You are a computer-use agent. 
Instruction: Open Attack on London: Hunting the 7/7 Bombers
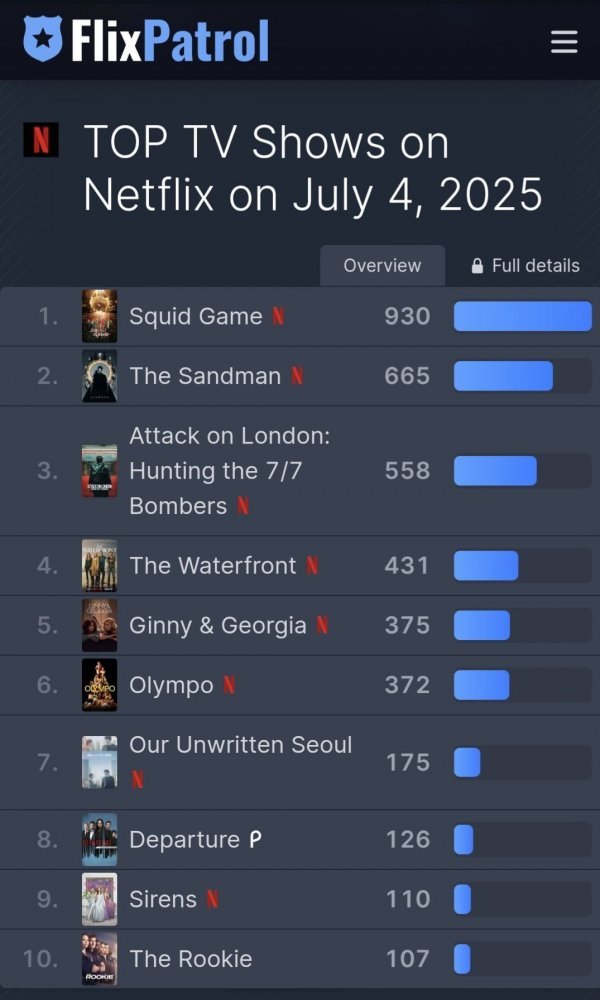(x=229, y=470)
